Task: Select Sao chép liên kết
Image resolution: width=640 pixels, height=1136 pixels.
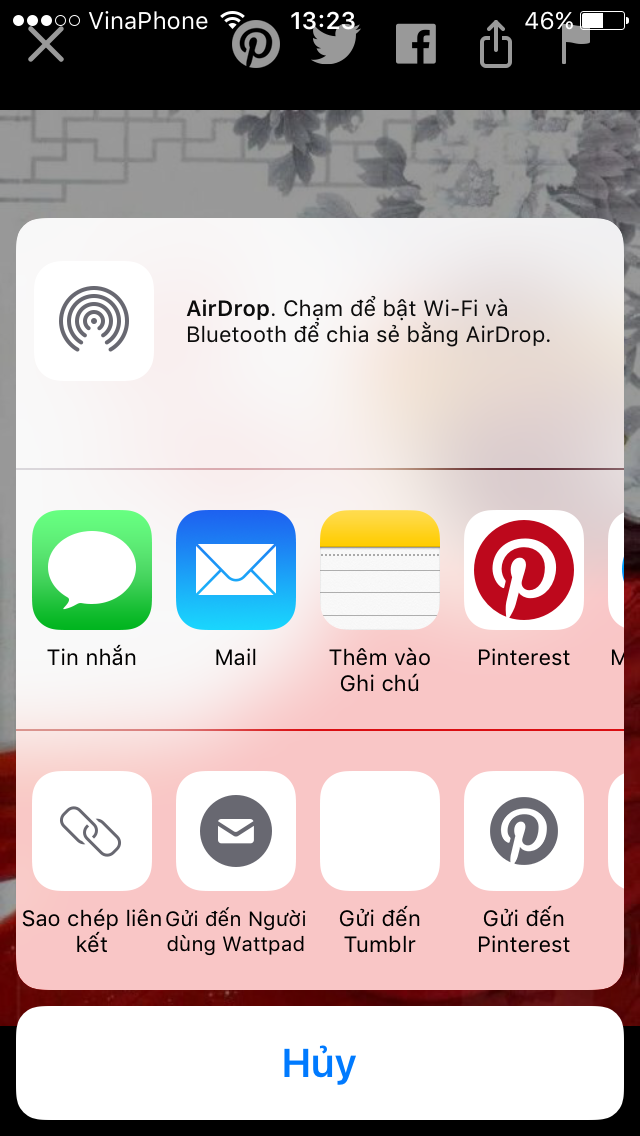Action: pos(92,831)
